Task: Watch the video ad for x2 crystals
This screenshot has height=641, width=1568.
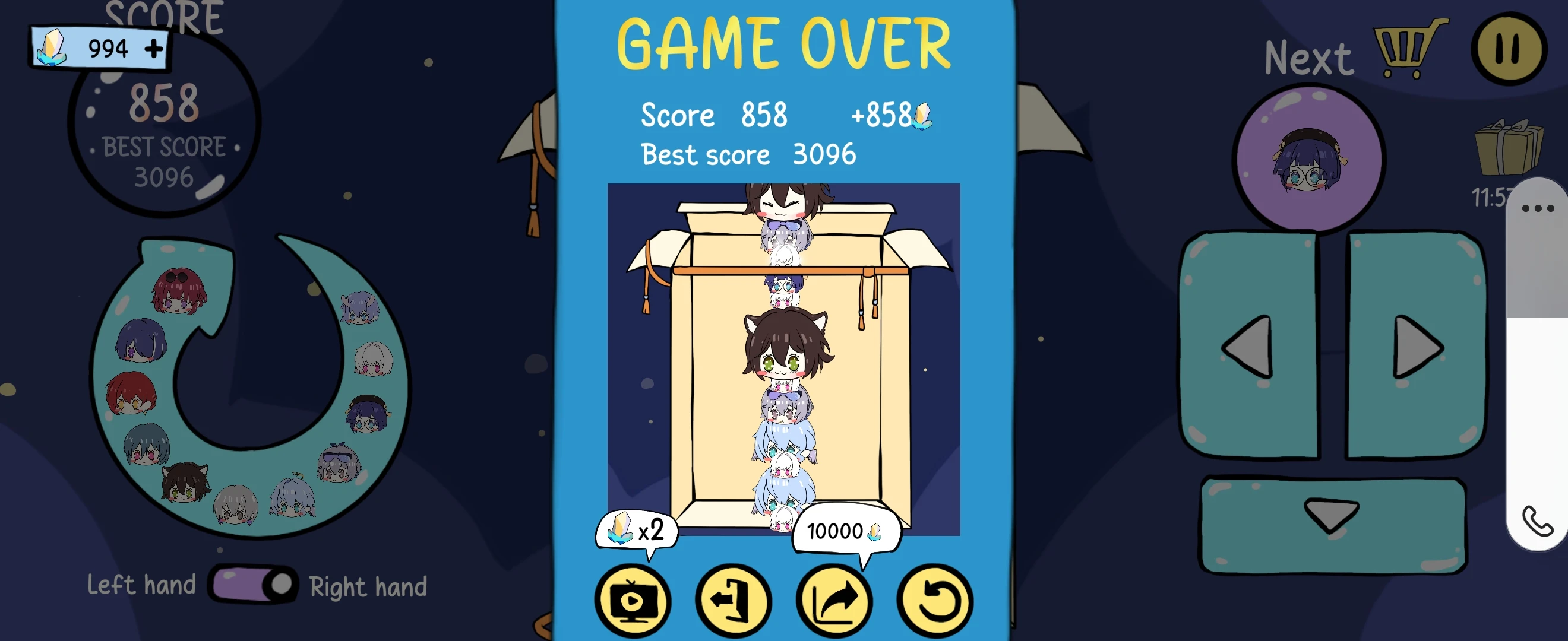Action: click(x=633, y=601)
